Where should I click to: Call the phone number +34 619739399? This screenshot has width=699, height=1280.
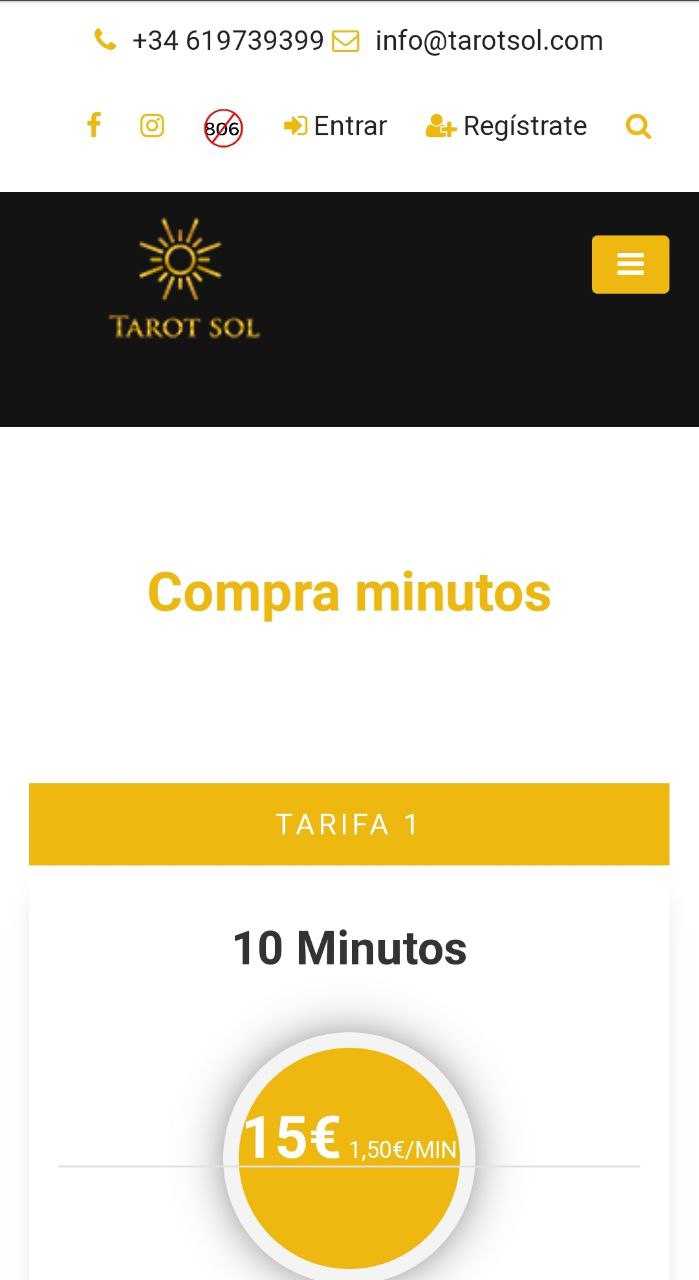click(227, 41)
